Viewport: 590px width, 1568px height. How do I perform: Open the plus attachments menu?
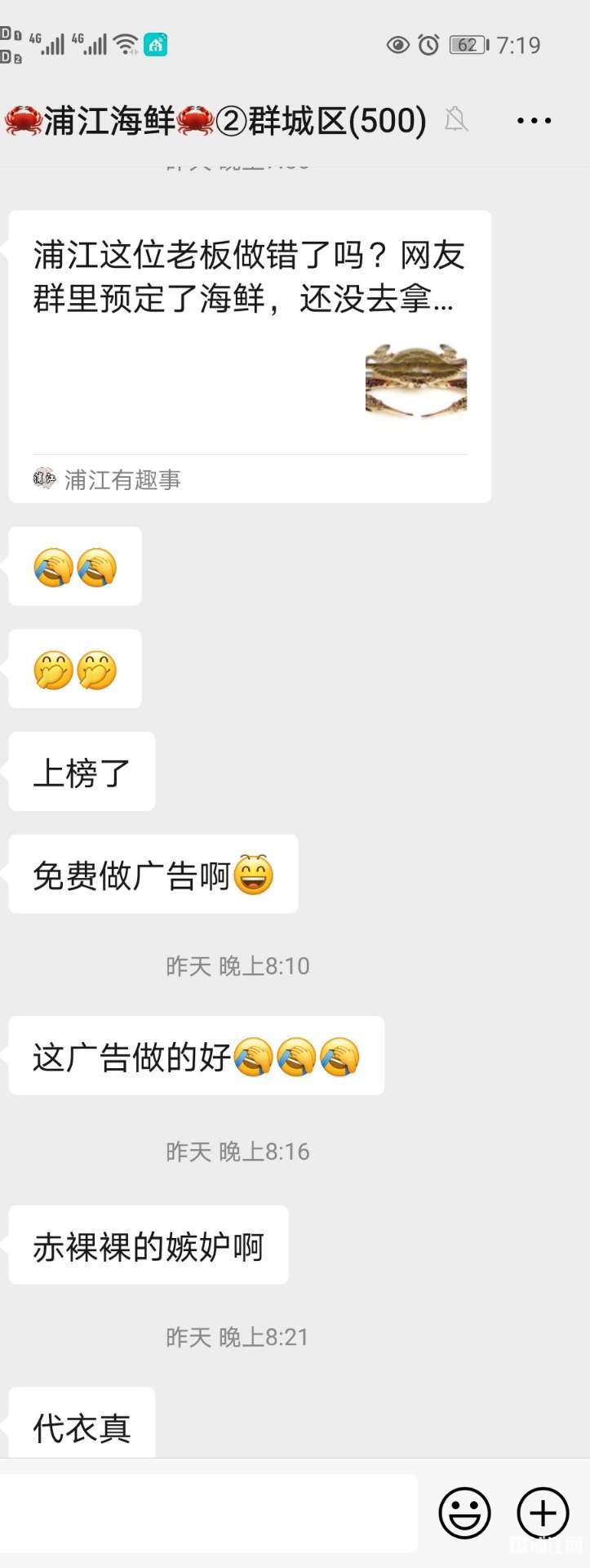click(x=543, y=1513)
